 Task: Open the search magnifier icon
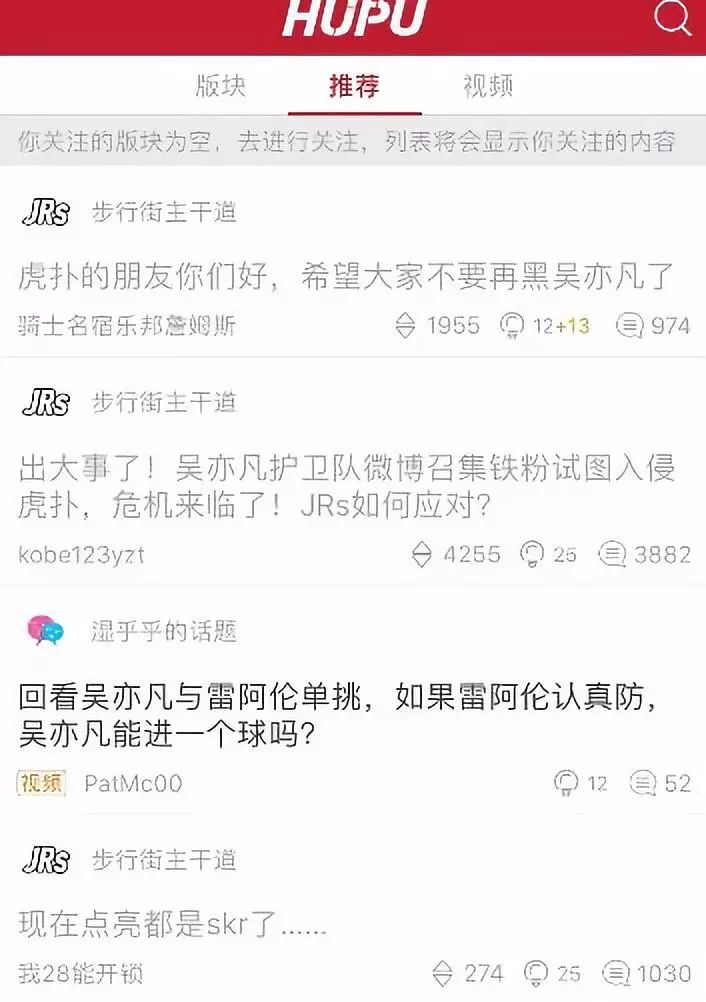tap(673, 18)
